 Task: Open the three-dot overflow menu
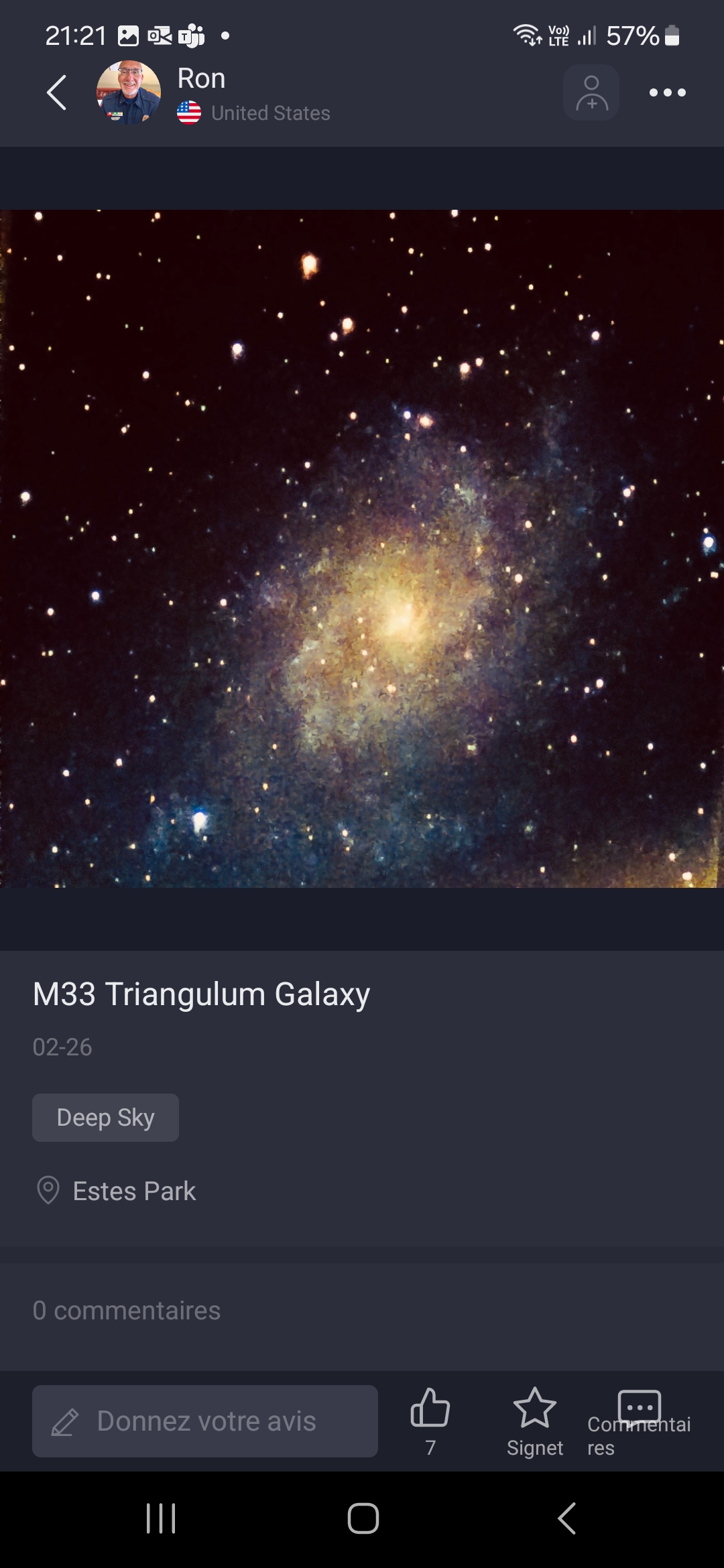click(x=667, y=92)
